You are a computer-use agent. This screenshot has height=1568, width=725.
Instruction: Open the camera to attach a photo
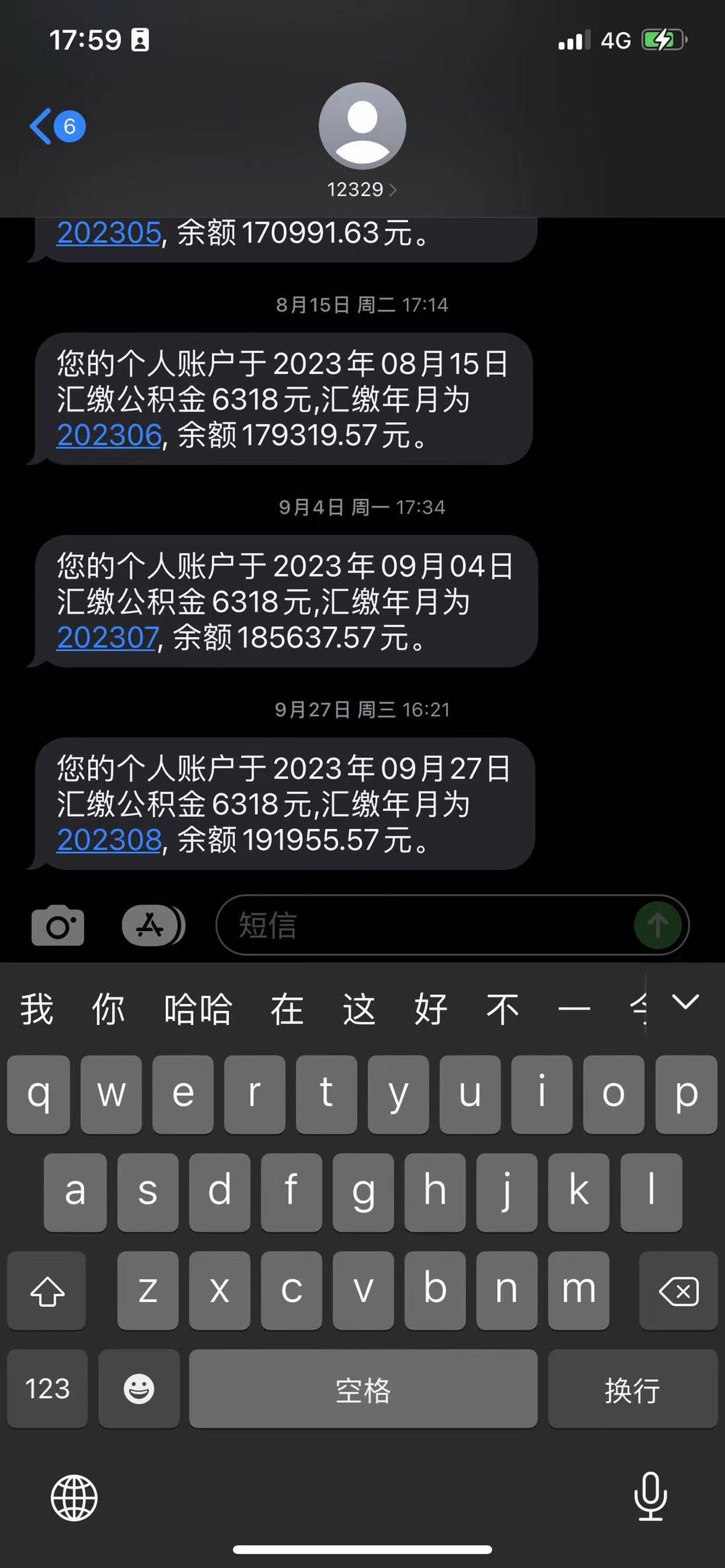click(58, 925)
